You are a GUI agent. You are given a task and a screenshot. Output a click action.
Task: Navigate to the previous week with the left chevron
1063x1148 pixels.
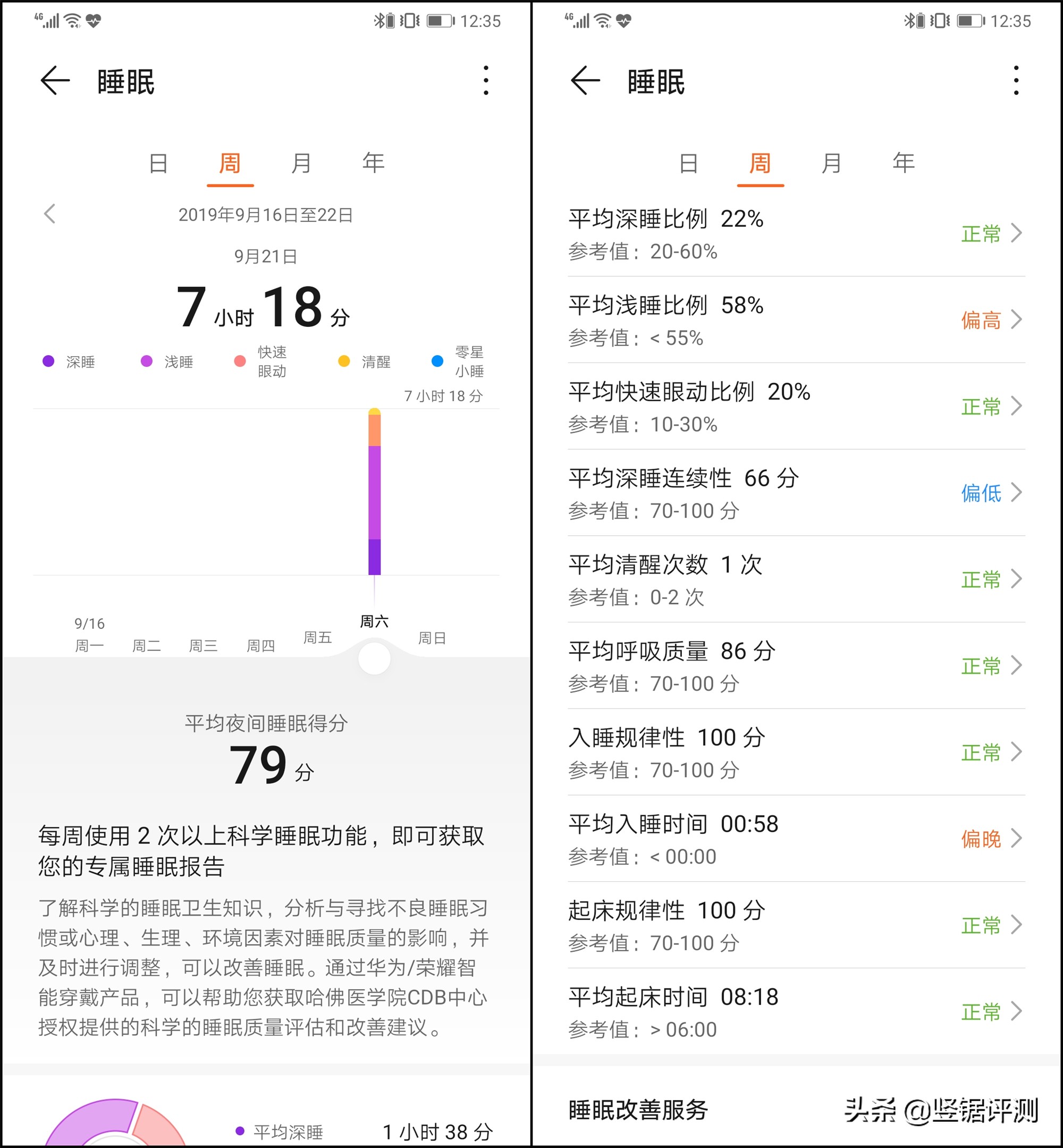(x=49, y=215)
